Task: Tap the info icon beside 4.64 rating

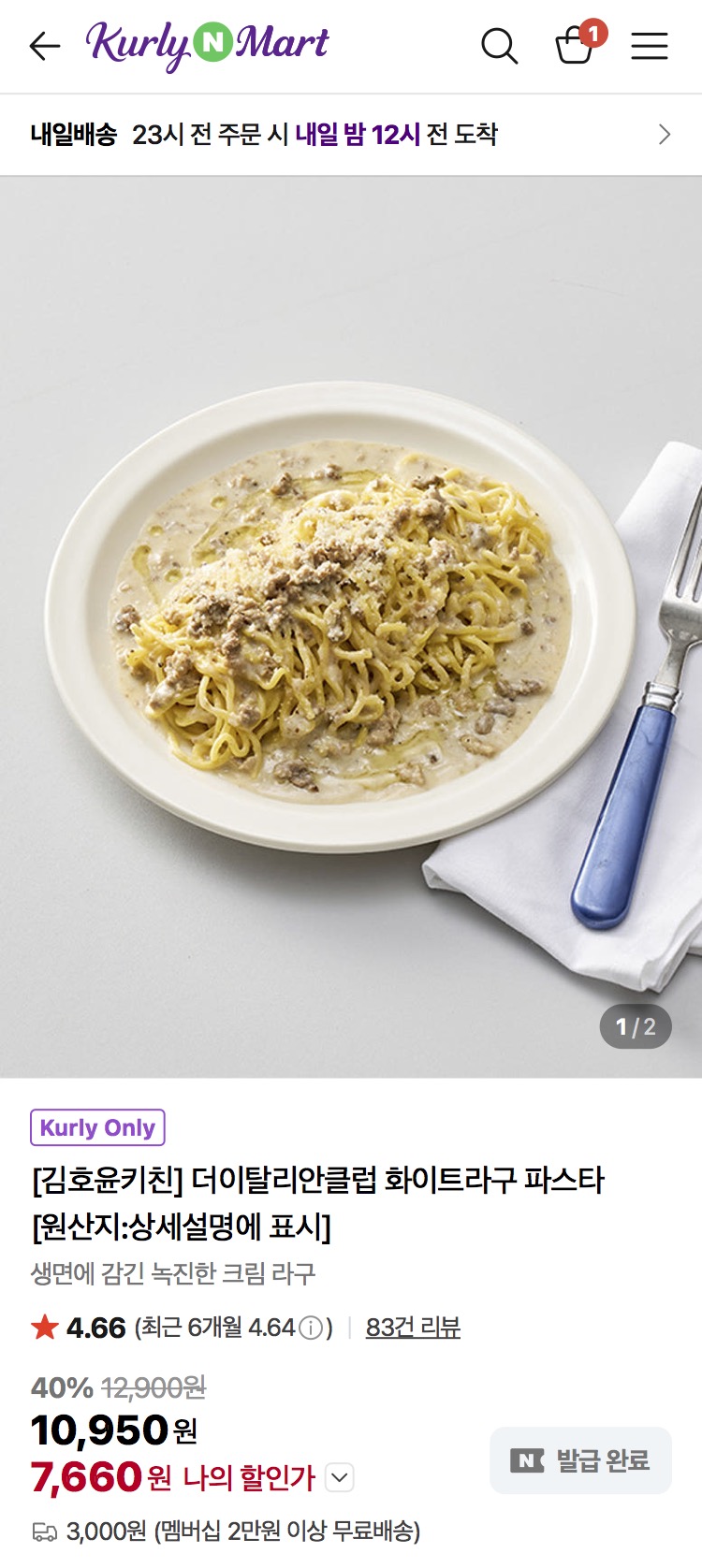Action: tap(311, 1328)
